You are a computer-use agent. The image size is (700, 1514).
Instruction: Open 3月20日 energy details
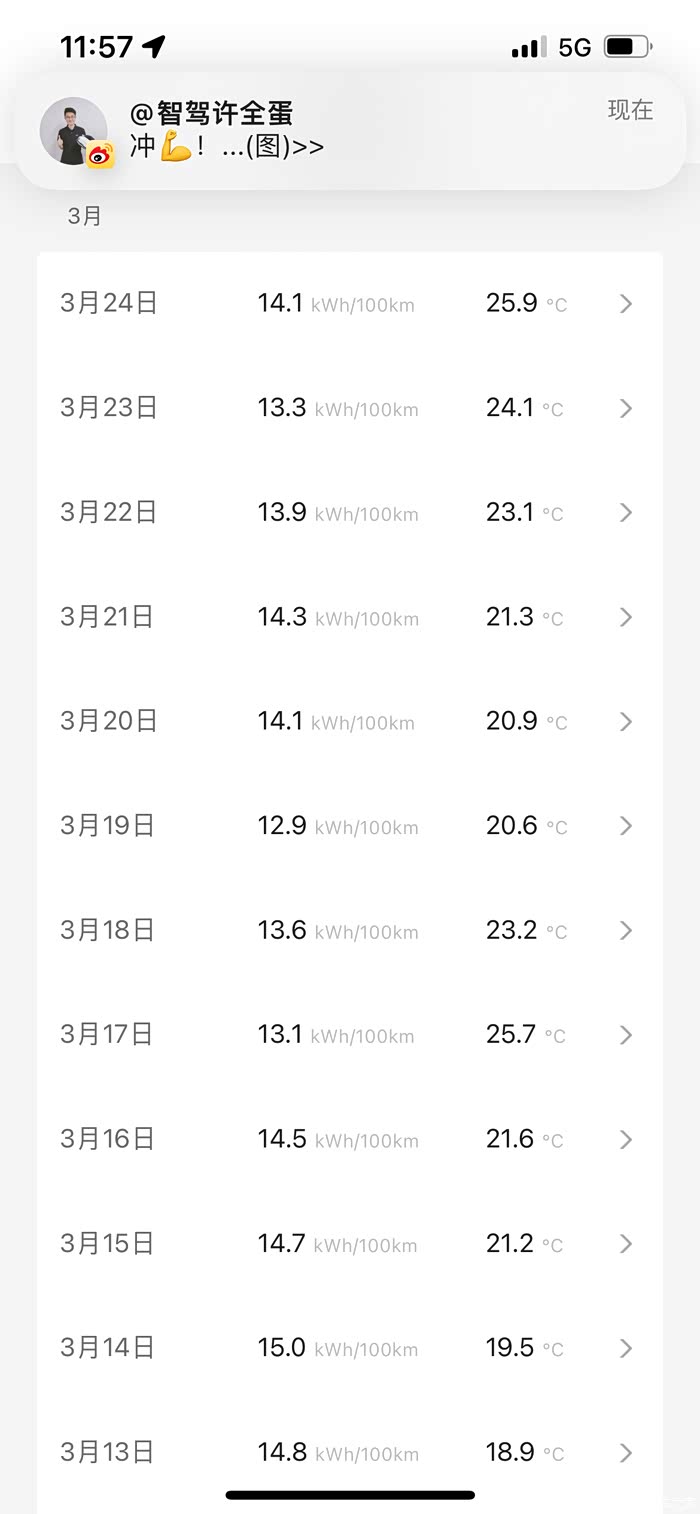click(x=350, y=721)
